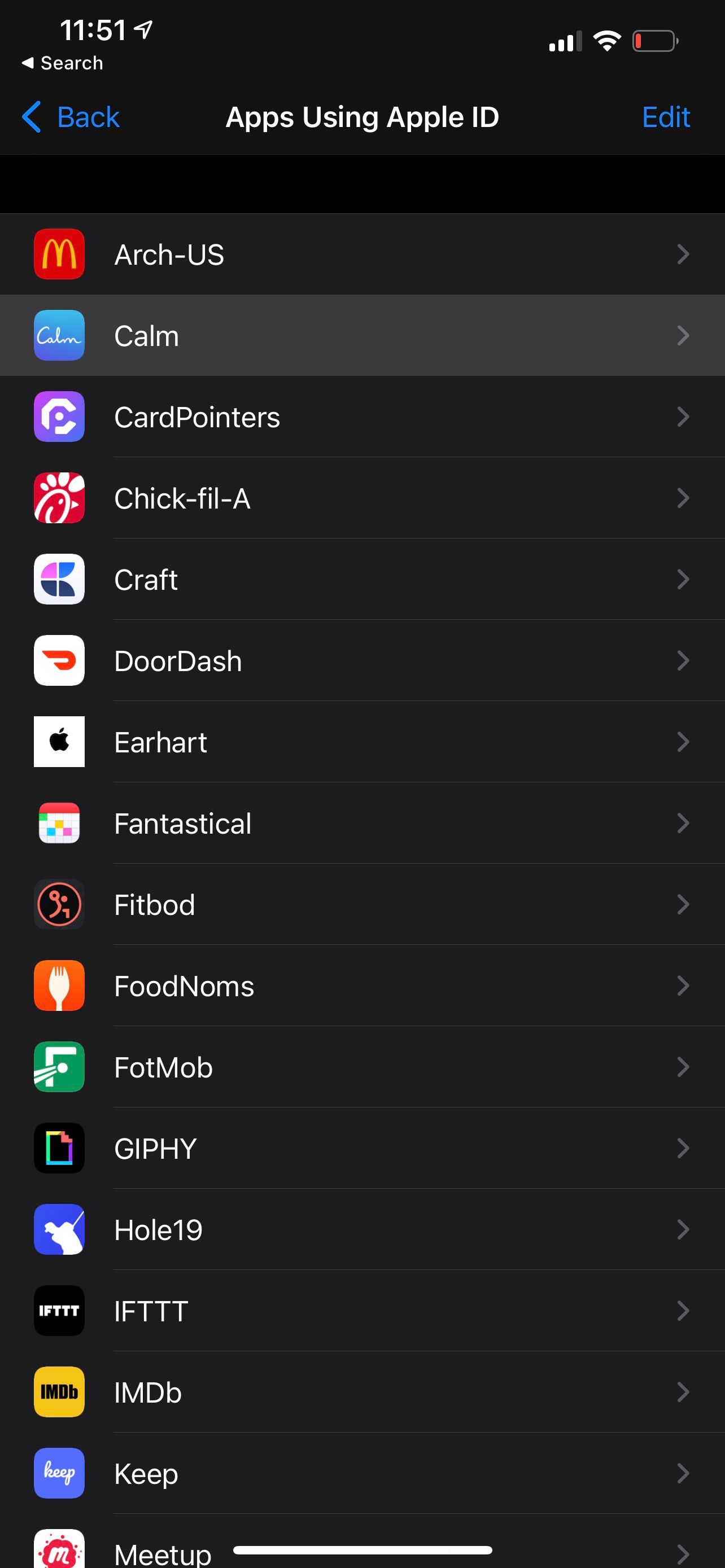Select the GIPHY app icon
Image resolution: width=725 pixels, height=1568 pixels.
pyautogui.click(x=58, y=1149)
